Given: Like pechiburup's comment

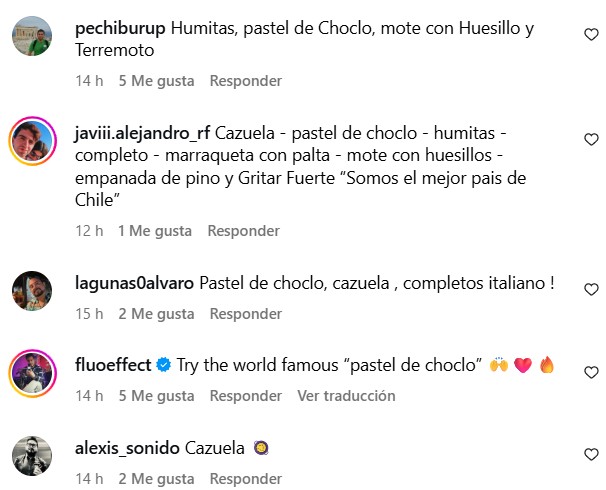Looking at the screenshot, I should 590,34.
